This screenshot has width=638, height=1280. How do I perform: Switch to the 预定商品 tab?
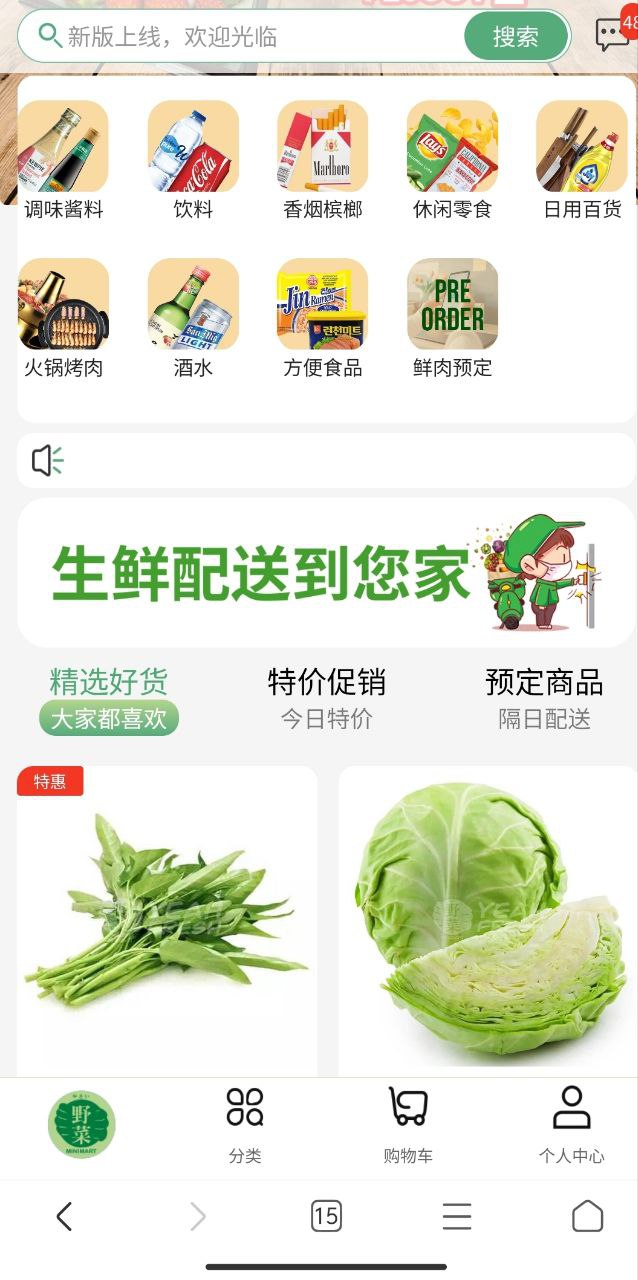click(x=544, y=699)
